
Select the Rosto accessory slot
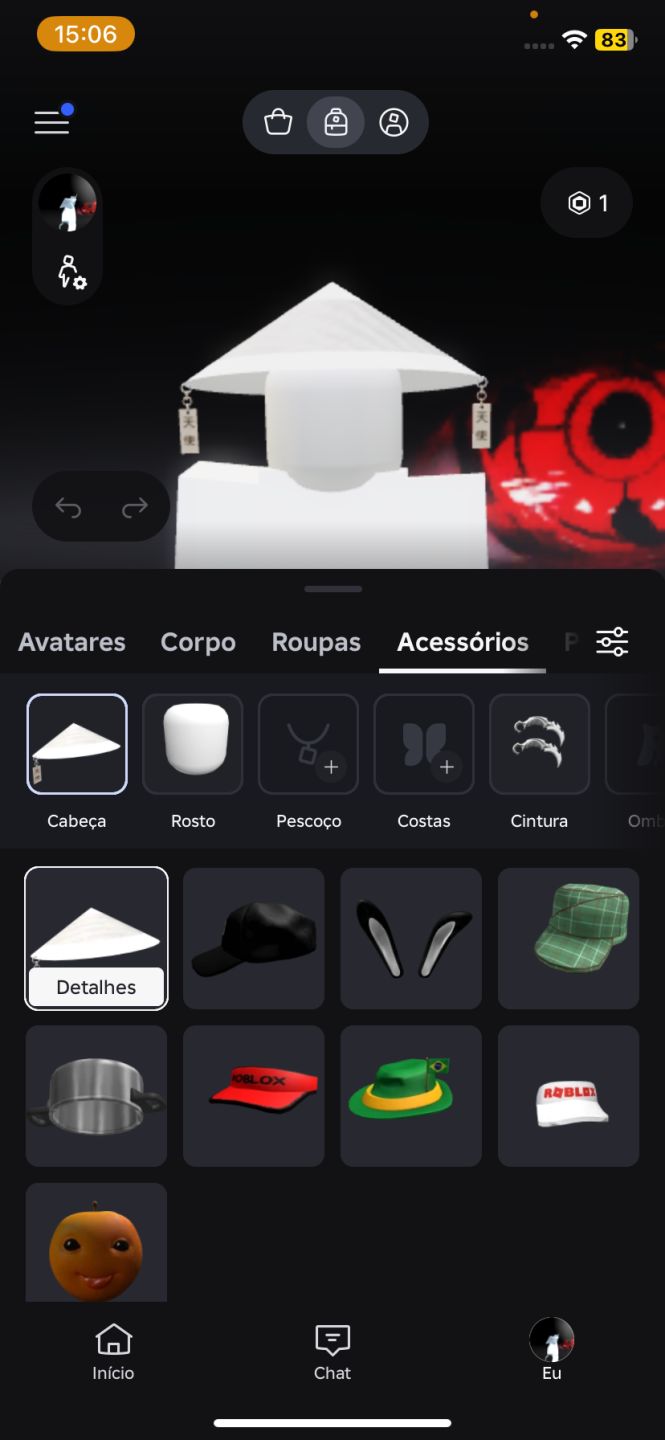tap(193, 744)
